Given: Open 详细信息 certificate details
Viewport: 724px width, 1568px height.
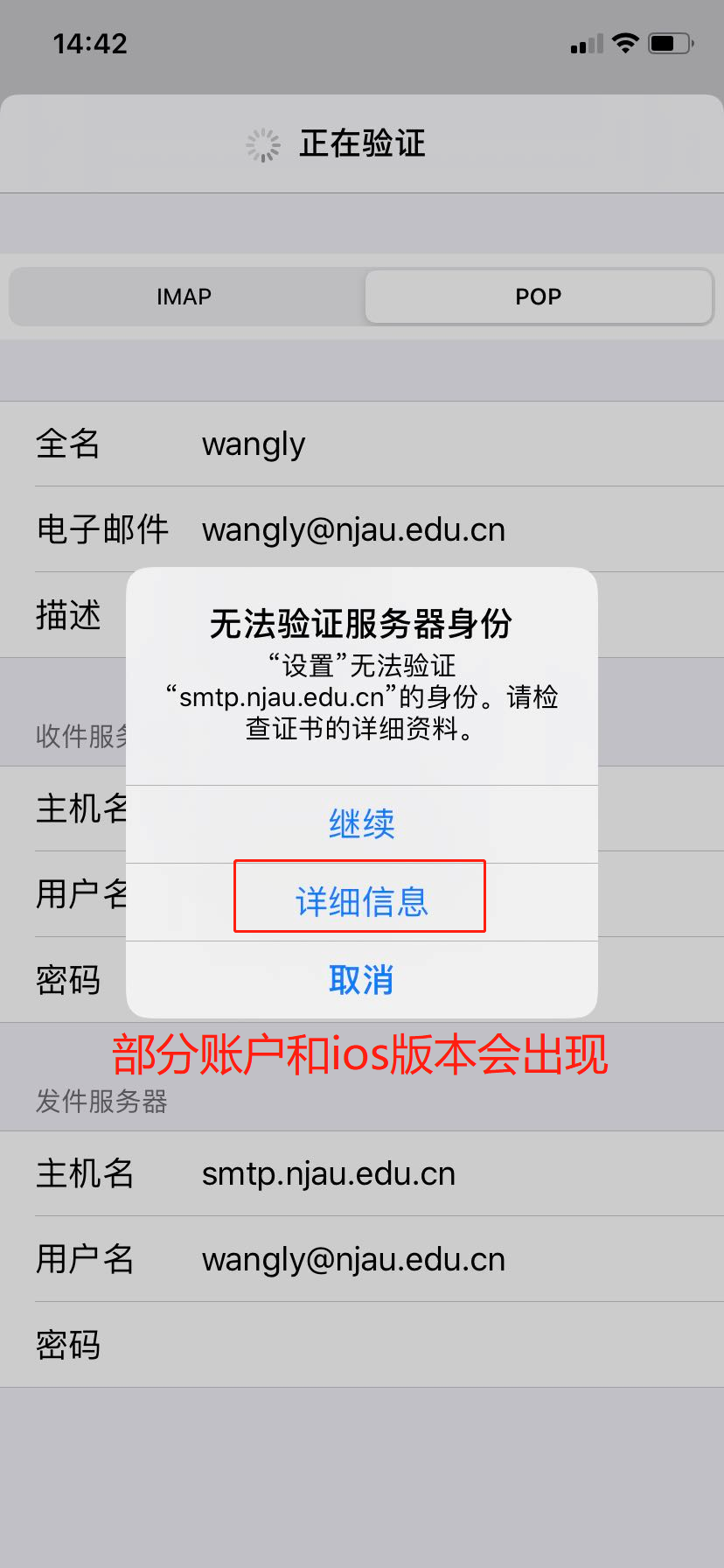Looking at the screenshot, I should [x=361, y=901].
